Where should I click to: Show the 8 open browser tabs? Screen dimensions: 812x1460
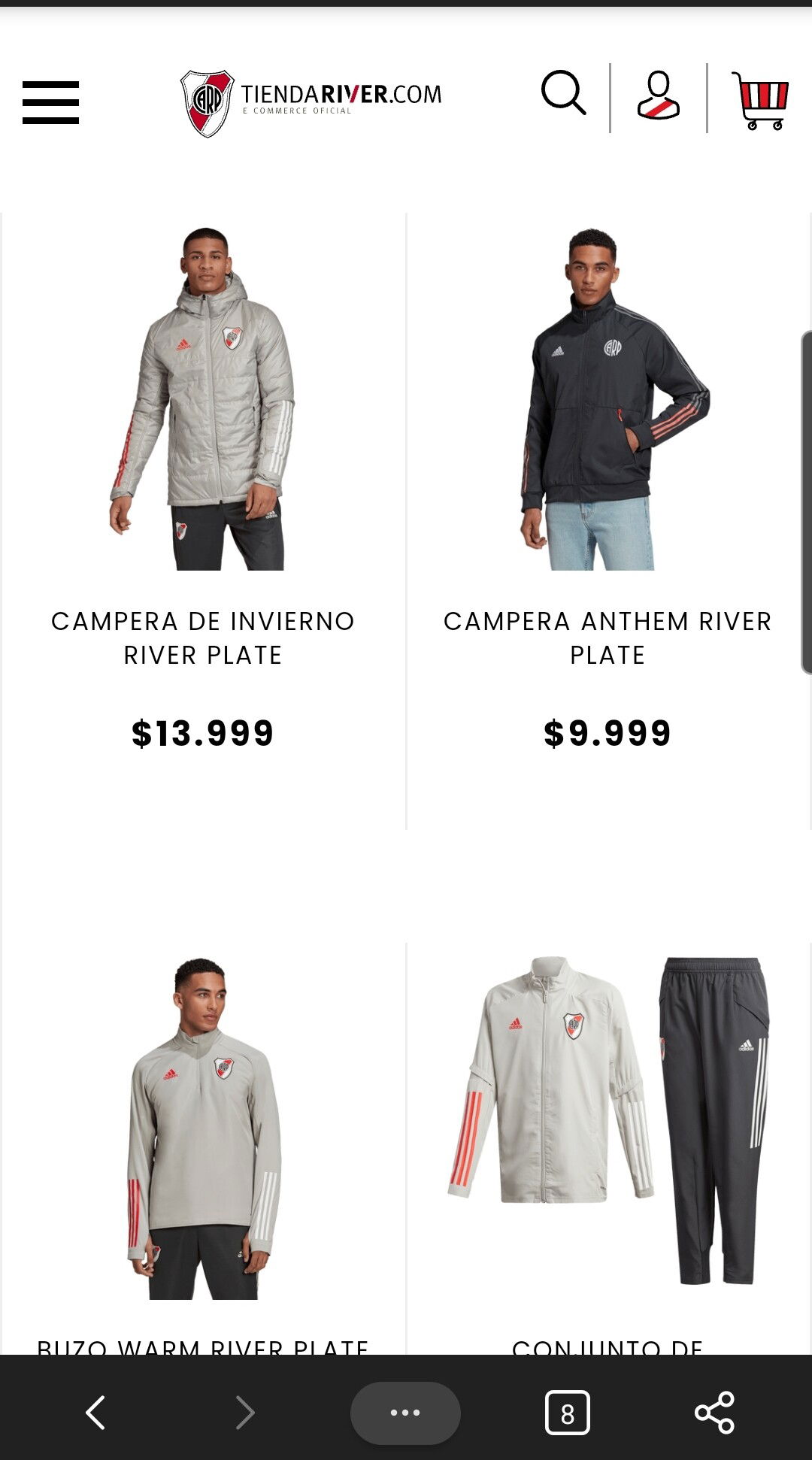[567, 1413]
